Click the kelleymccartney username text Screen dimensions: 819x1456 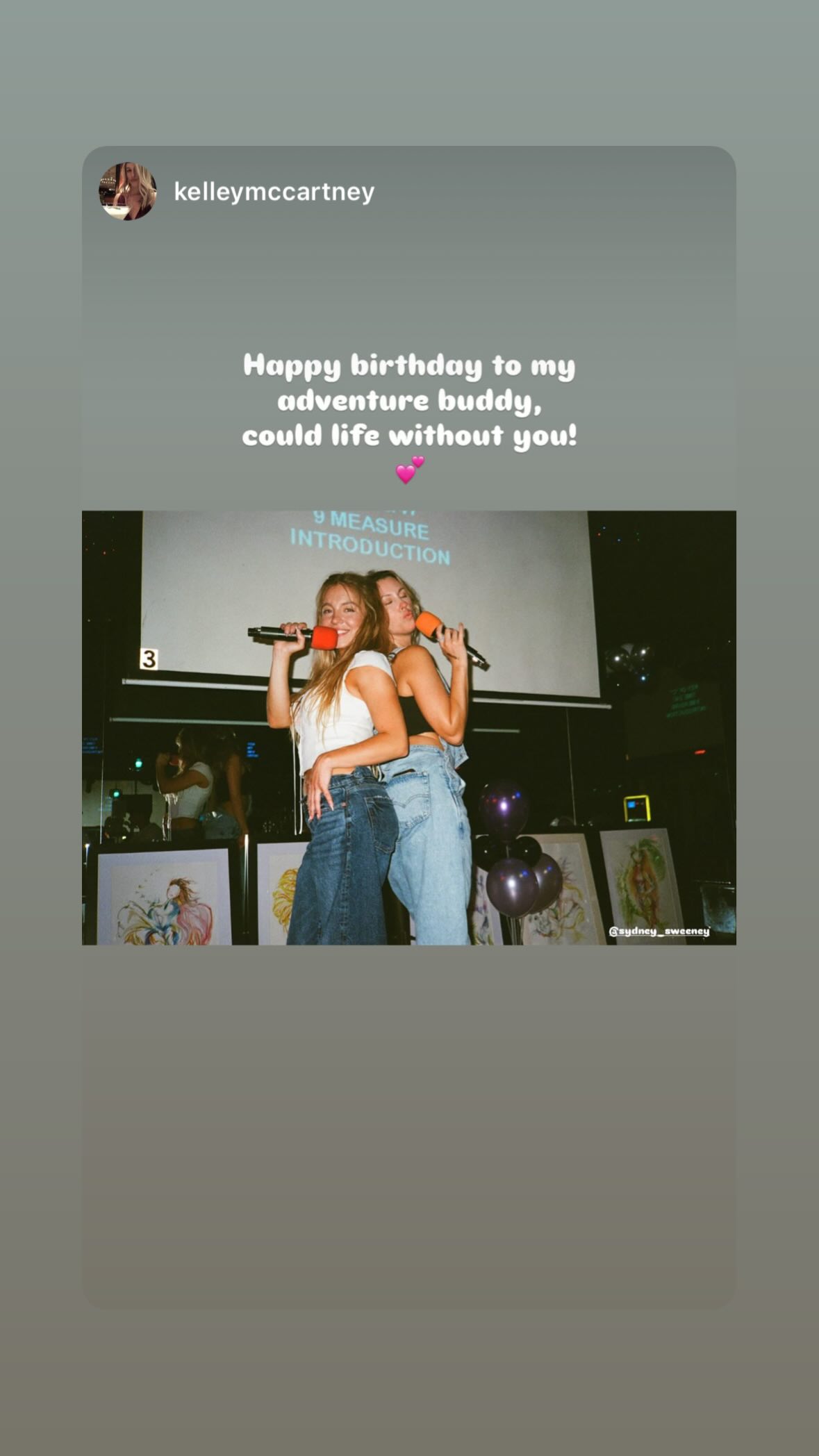(x=274, y=191)
